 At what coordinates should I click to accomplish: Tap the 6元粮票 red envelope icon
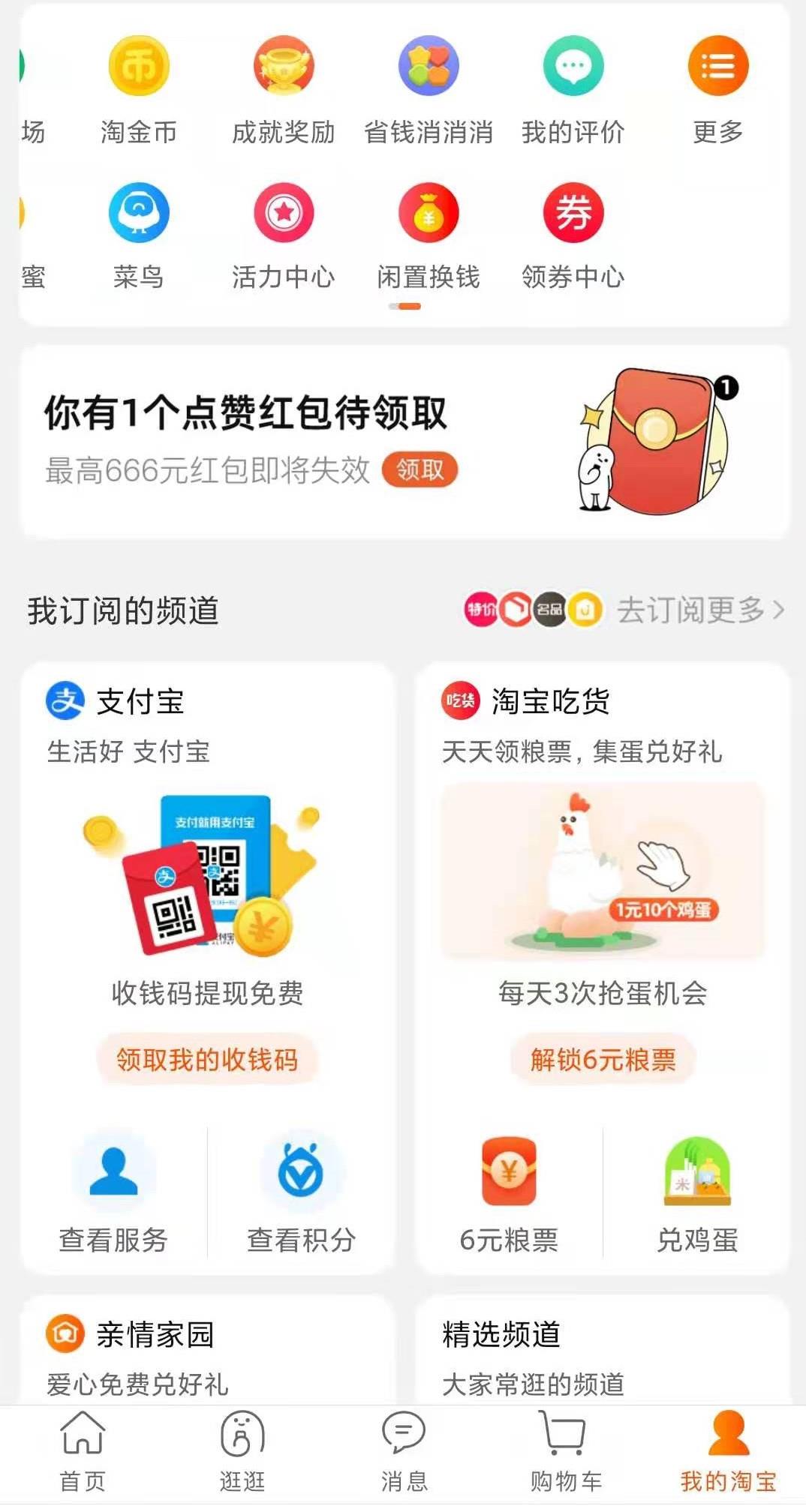[x=508, y=1192]
